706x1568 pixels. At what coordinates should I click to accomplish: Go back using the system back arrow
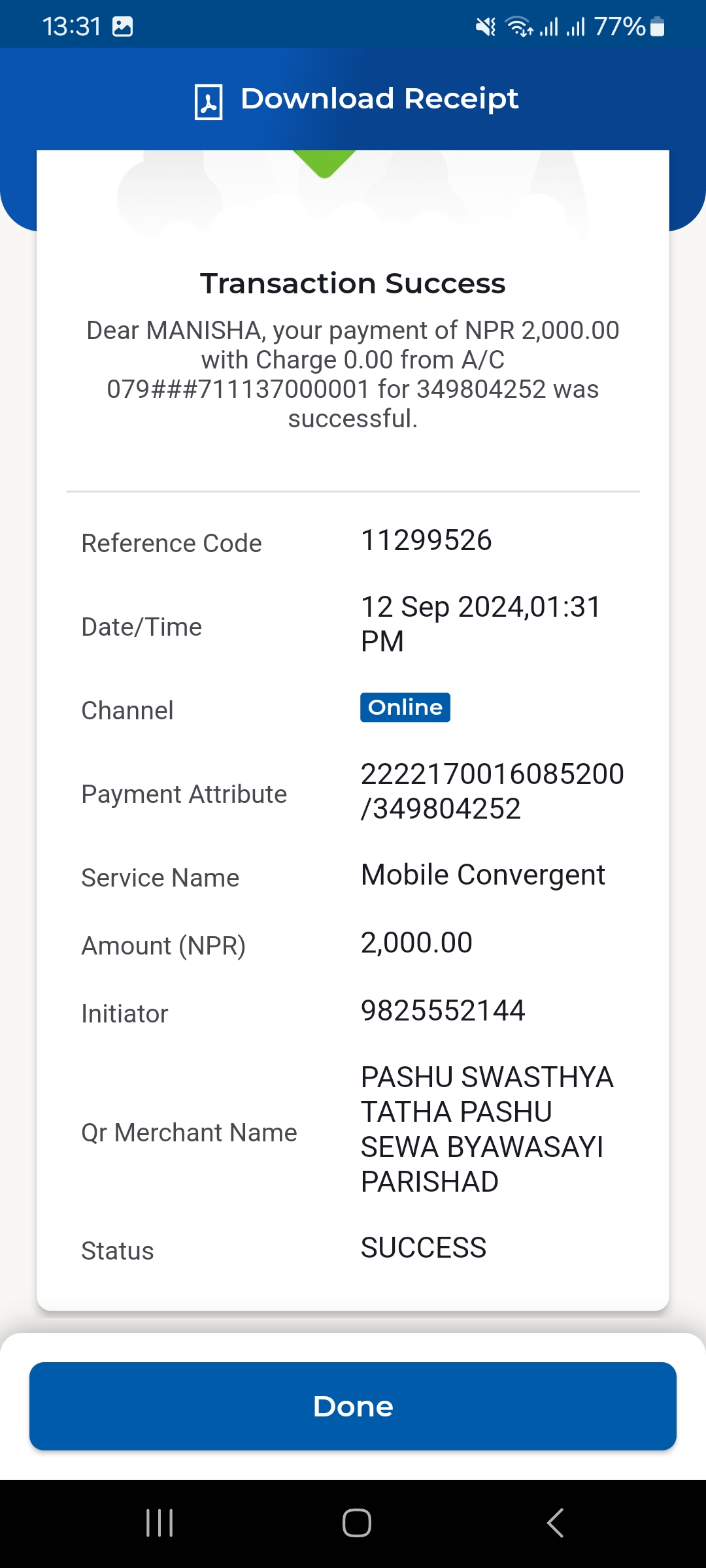[555, 1523]
